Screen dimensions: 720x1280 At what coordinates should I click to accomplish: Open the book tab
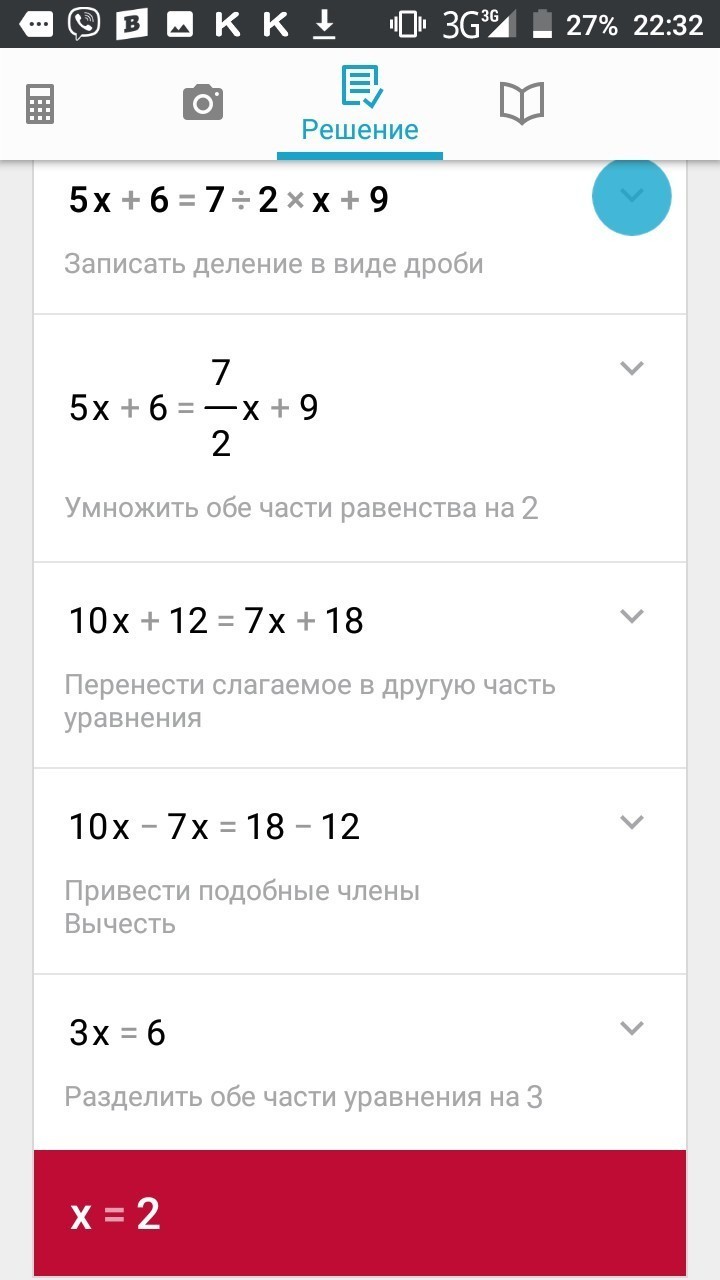[x=521, y=104]
